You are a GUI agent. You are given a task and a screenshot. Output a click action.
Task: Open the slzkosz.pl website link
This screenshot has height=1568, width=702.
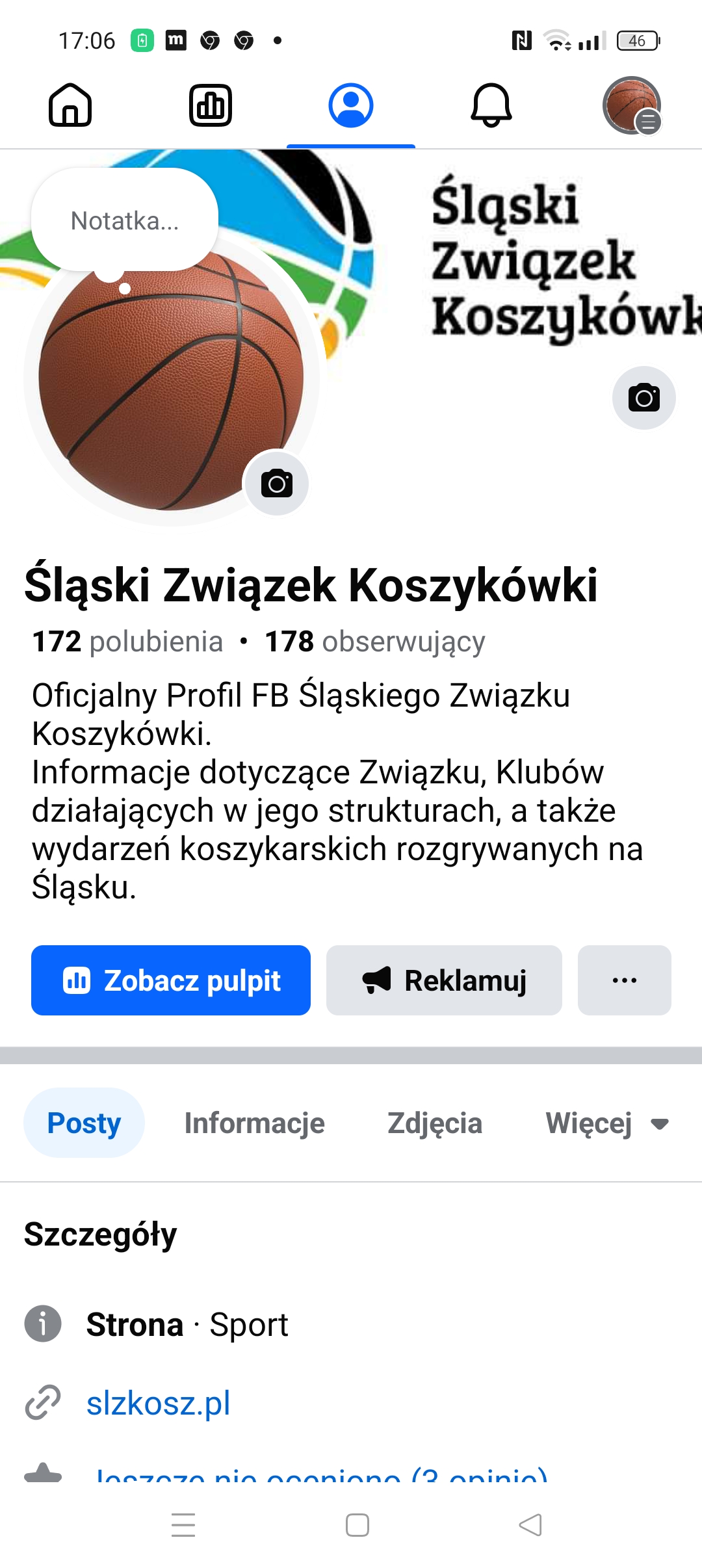tap(159, 1403)
